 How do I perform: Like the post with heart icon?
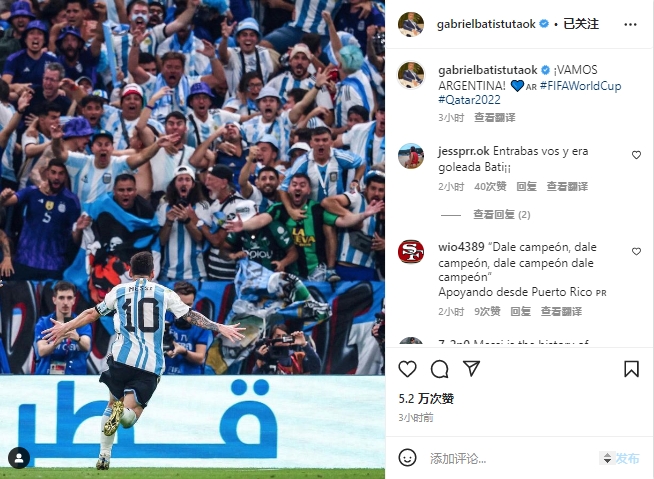tap(408, 369)
